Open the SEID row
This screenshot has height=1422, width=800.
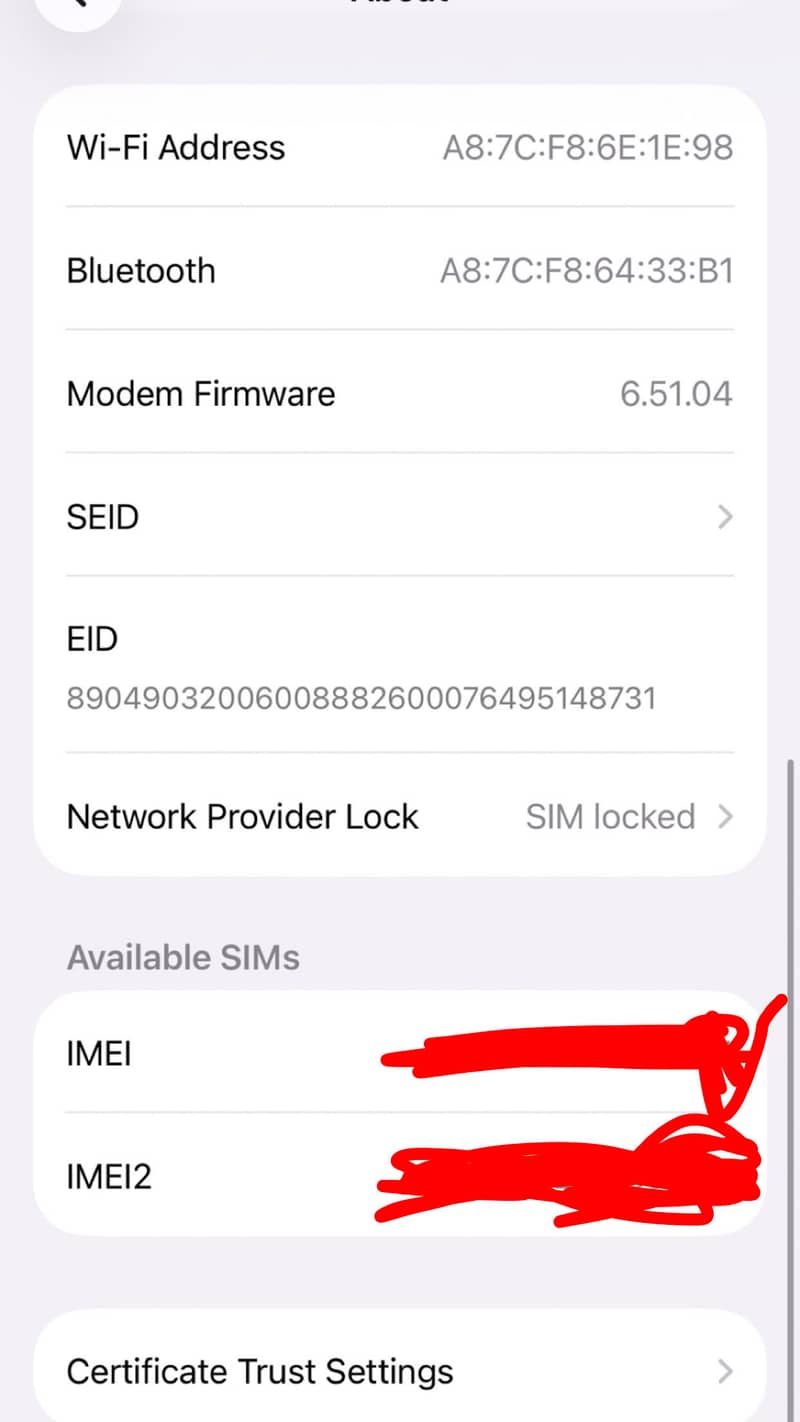(400, 517)
